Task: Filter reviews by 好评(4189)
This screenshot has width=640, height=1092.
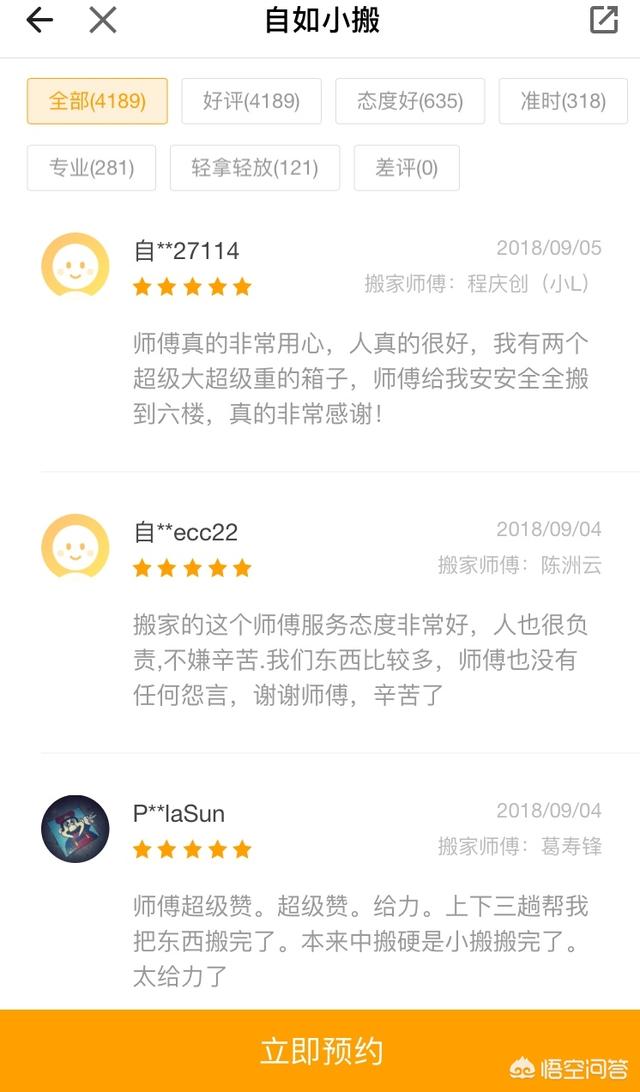Action: coord(251,101)
